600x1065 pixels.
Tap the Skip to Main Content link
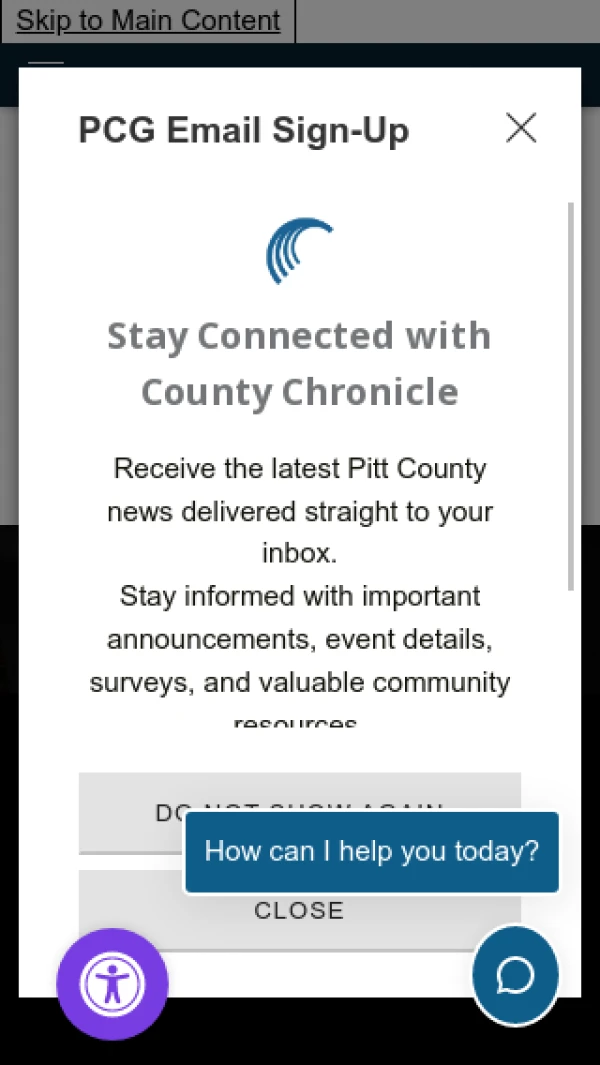pos(148,21)
